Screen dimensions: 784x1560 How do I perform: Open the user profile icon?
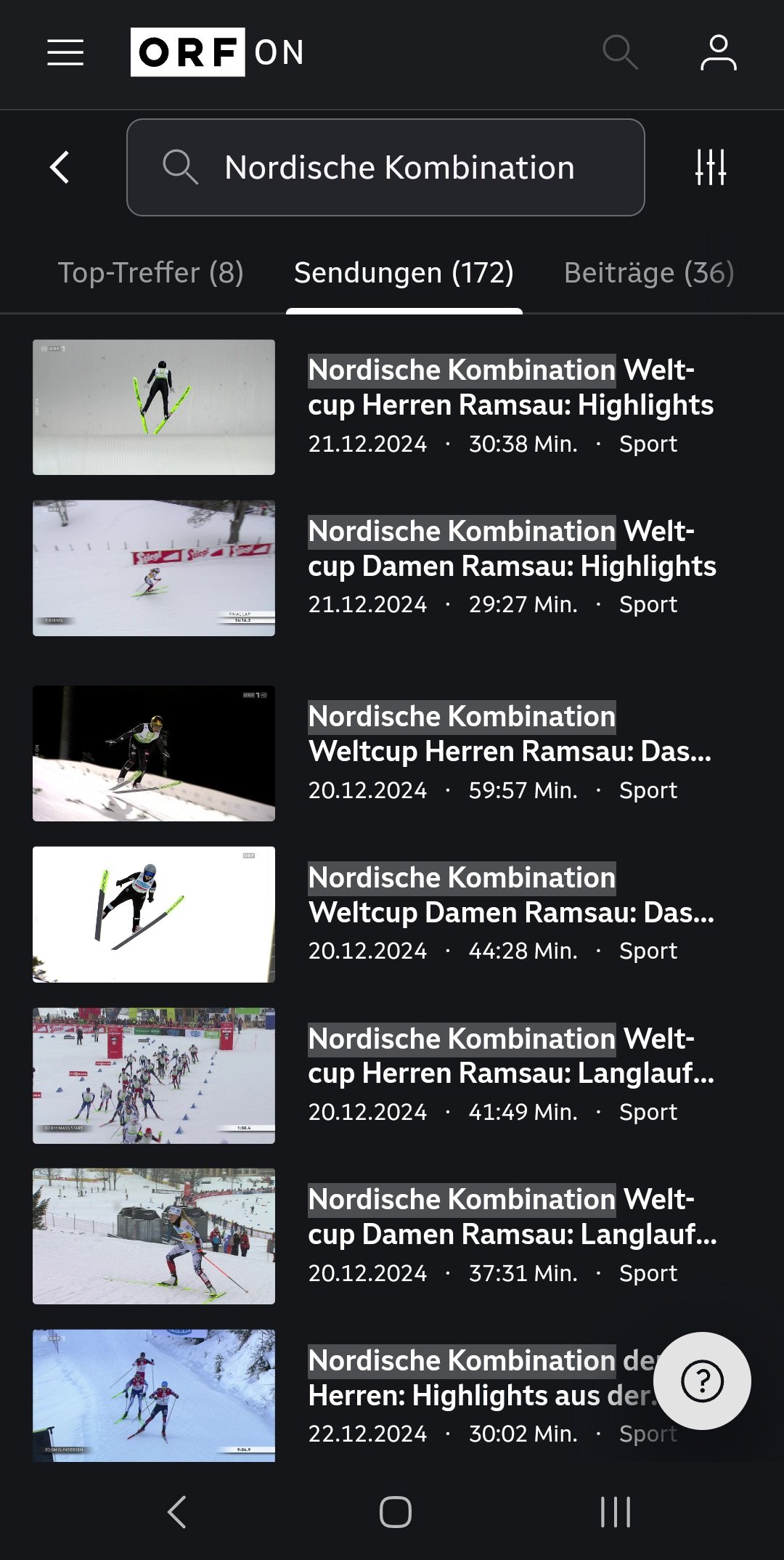click(x=718, y=52)
